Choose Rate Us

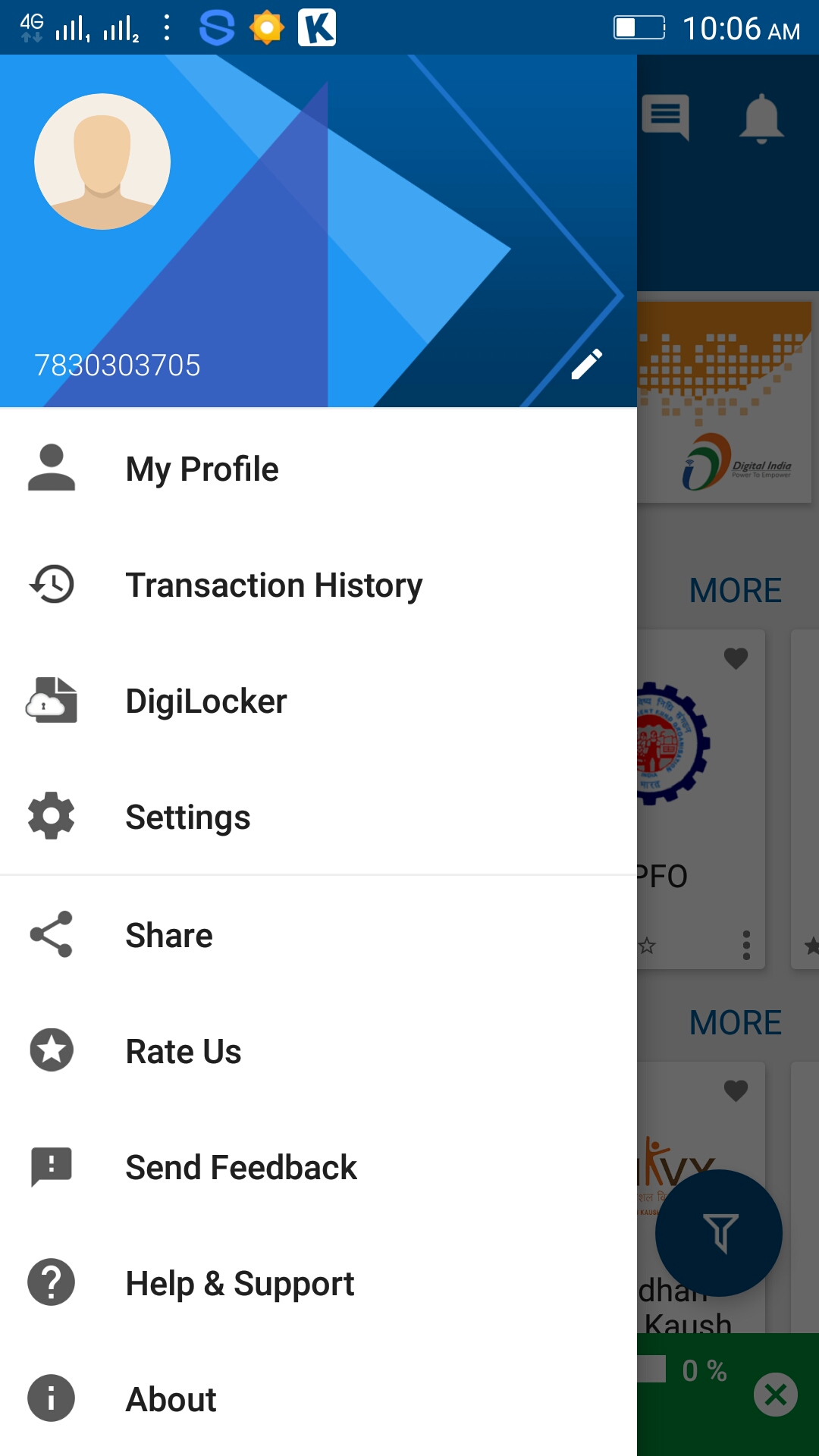(x=183, y=1051)
